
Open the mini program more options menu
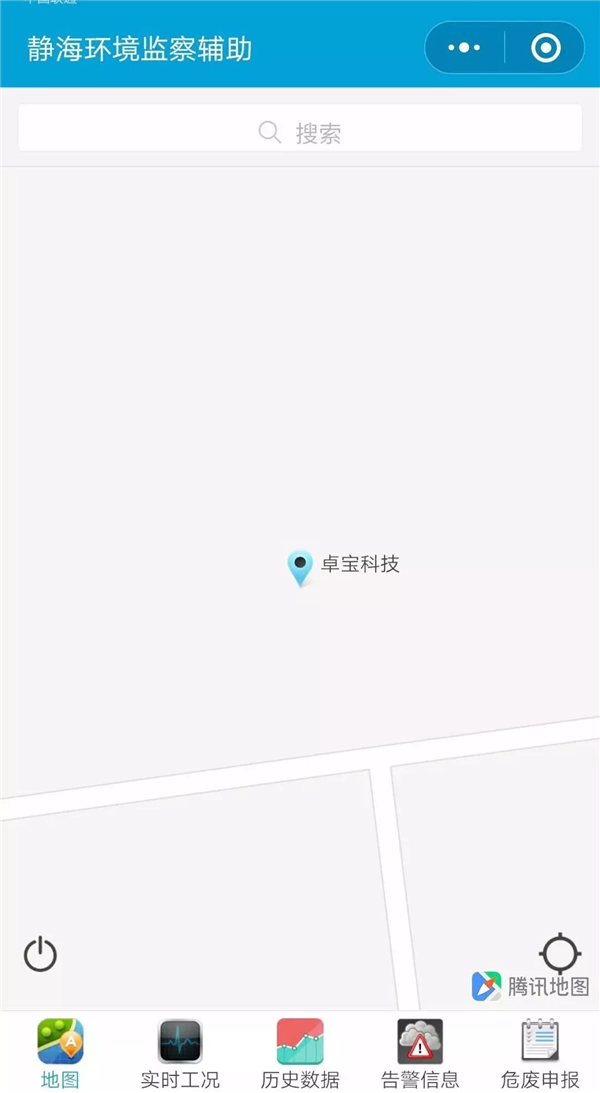464,48
